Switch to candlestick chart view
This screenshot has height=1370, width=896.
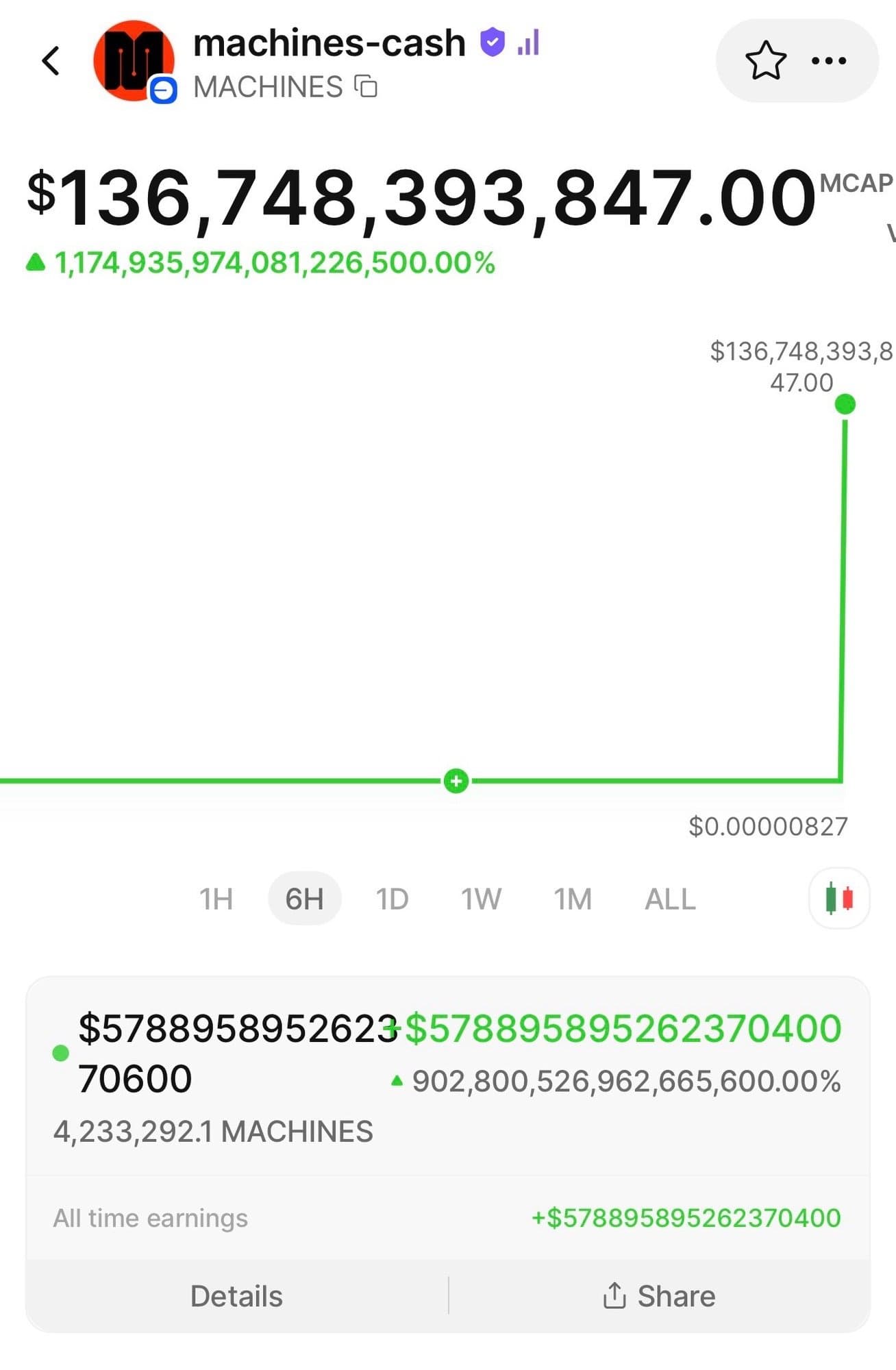pos(839,898)
